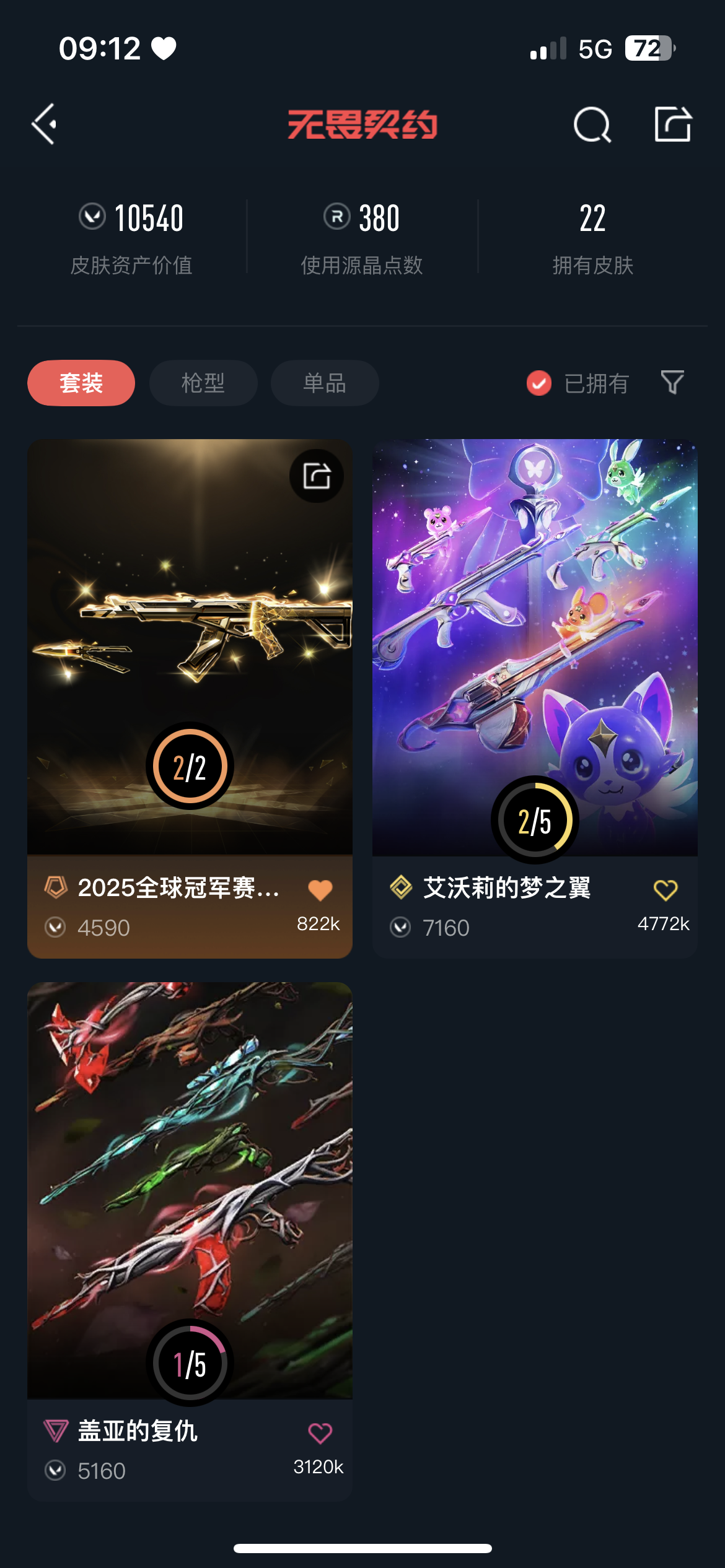Open the filter funnel options

(672, 383)
